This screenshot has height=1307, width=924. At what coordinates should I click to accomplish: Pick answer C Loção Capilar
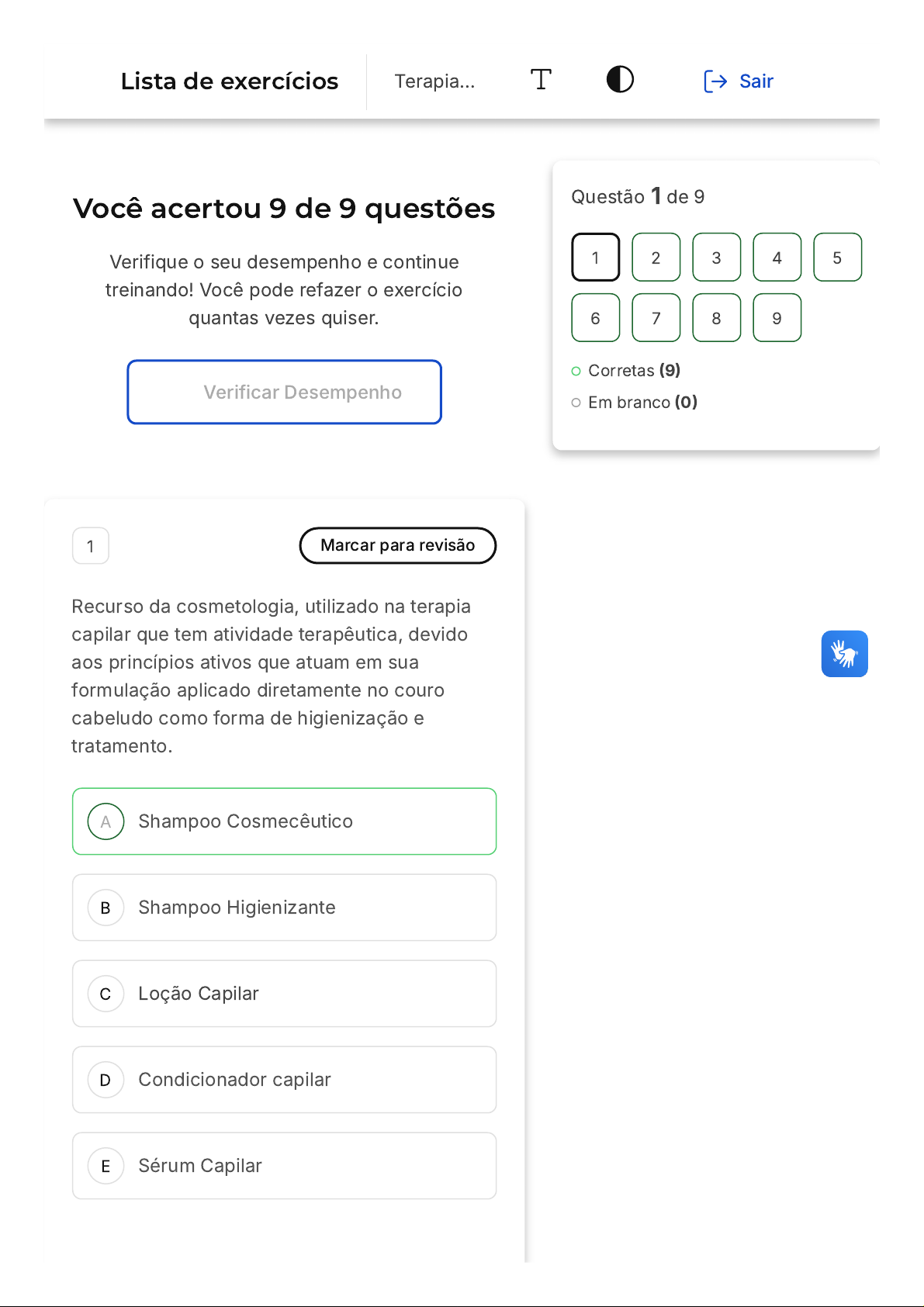[x=285, y=994]
